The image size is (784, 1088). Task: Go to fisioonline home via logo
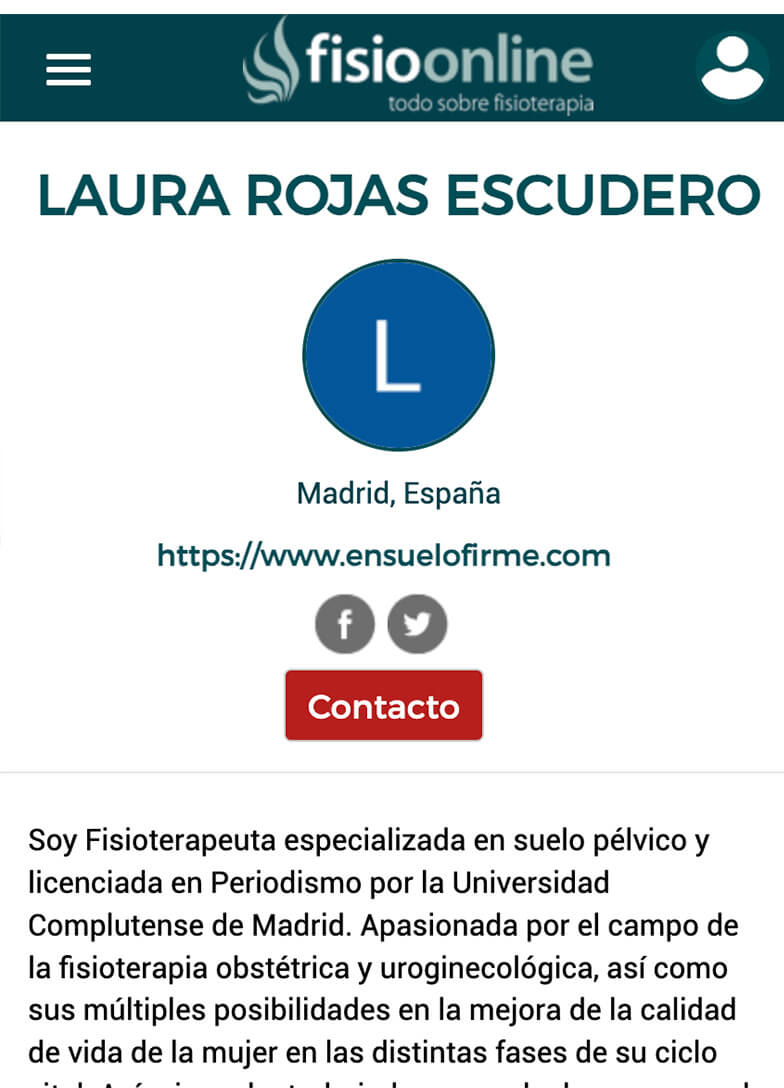(418, 66)
